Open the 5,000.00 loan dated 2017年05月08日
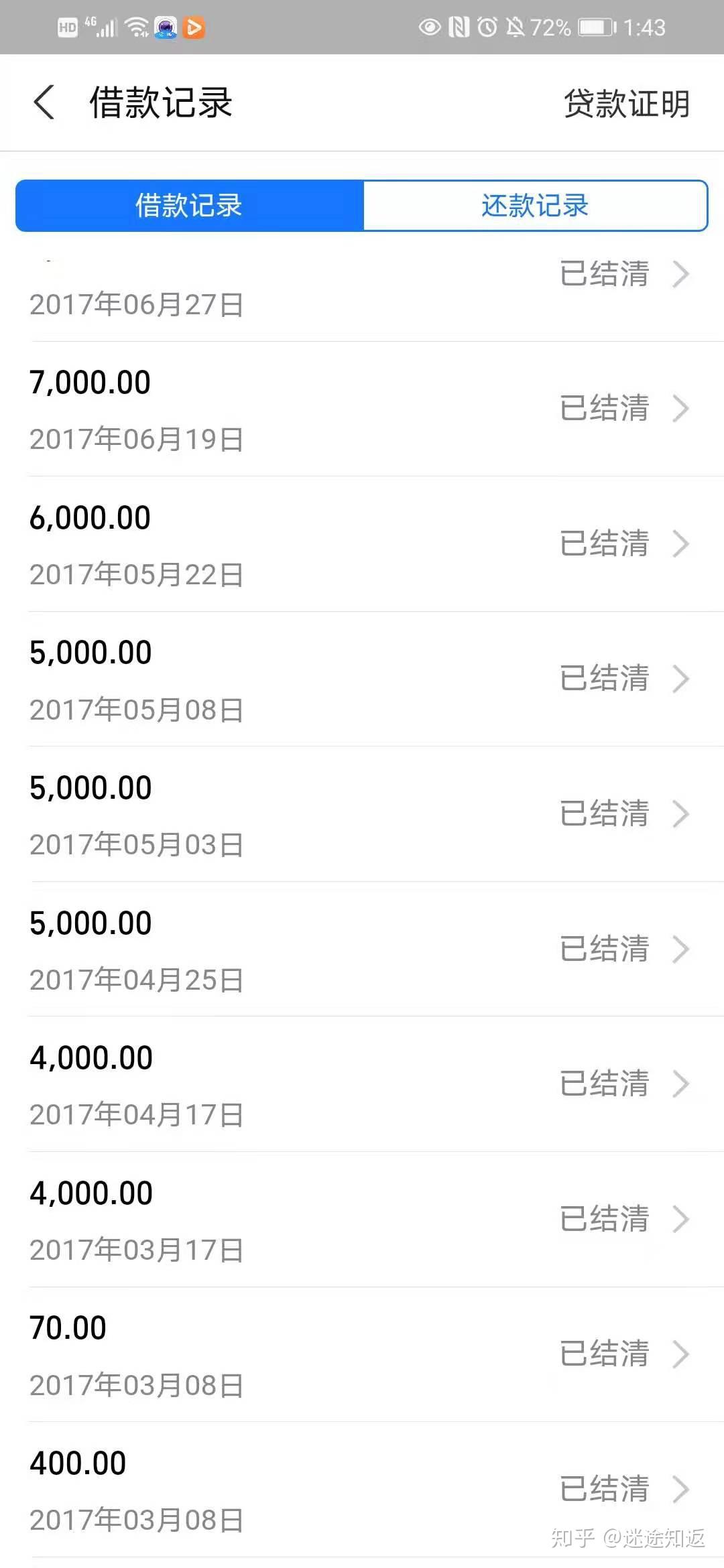This screenshot has height=1568, width=724. (362, 679)
